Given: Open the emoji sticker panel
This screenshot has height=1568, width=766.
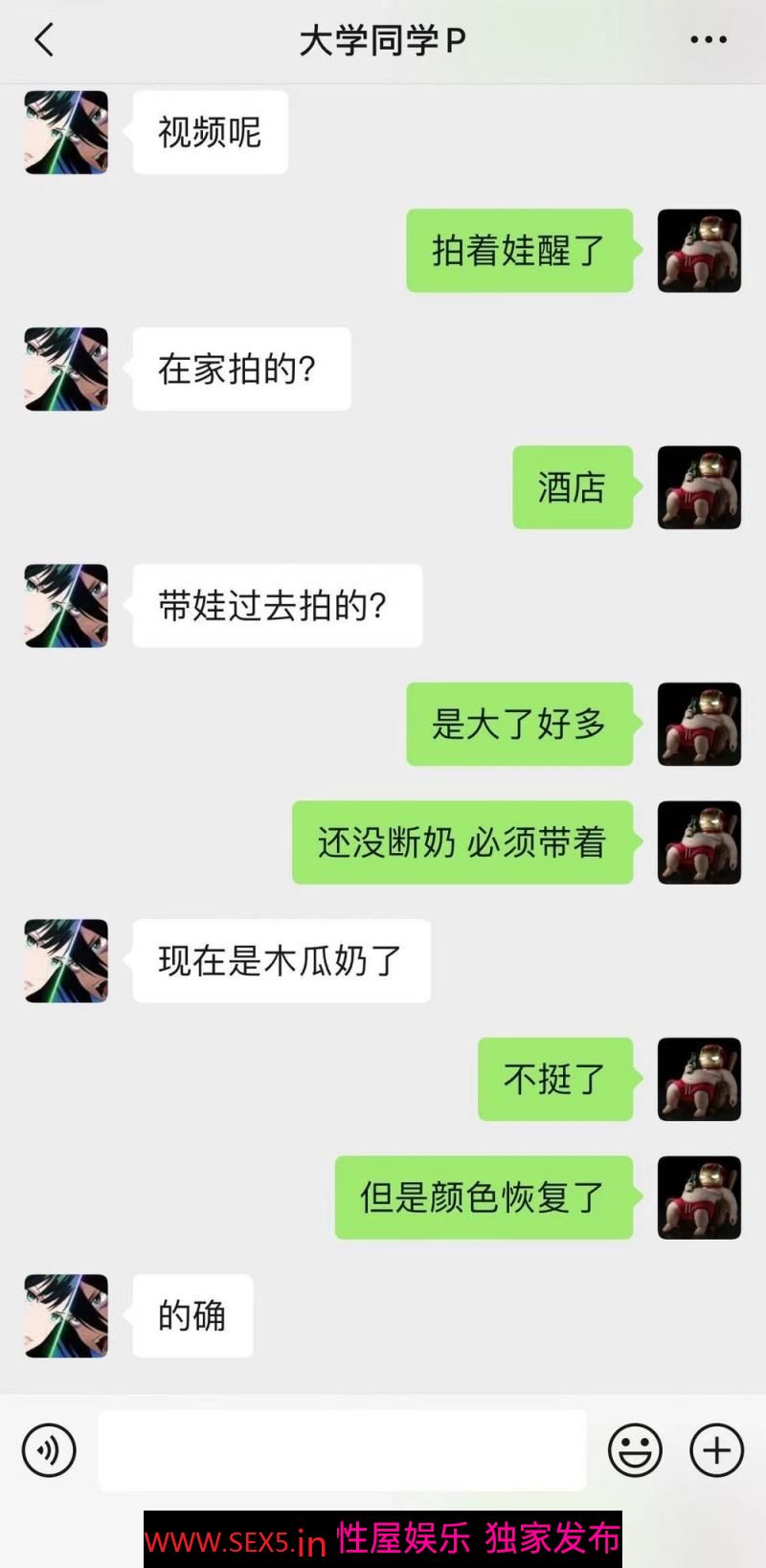Looking at the screenshot, I should (635, 1450).
